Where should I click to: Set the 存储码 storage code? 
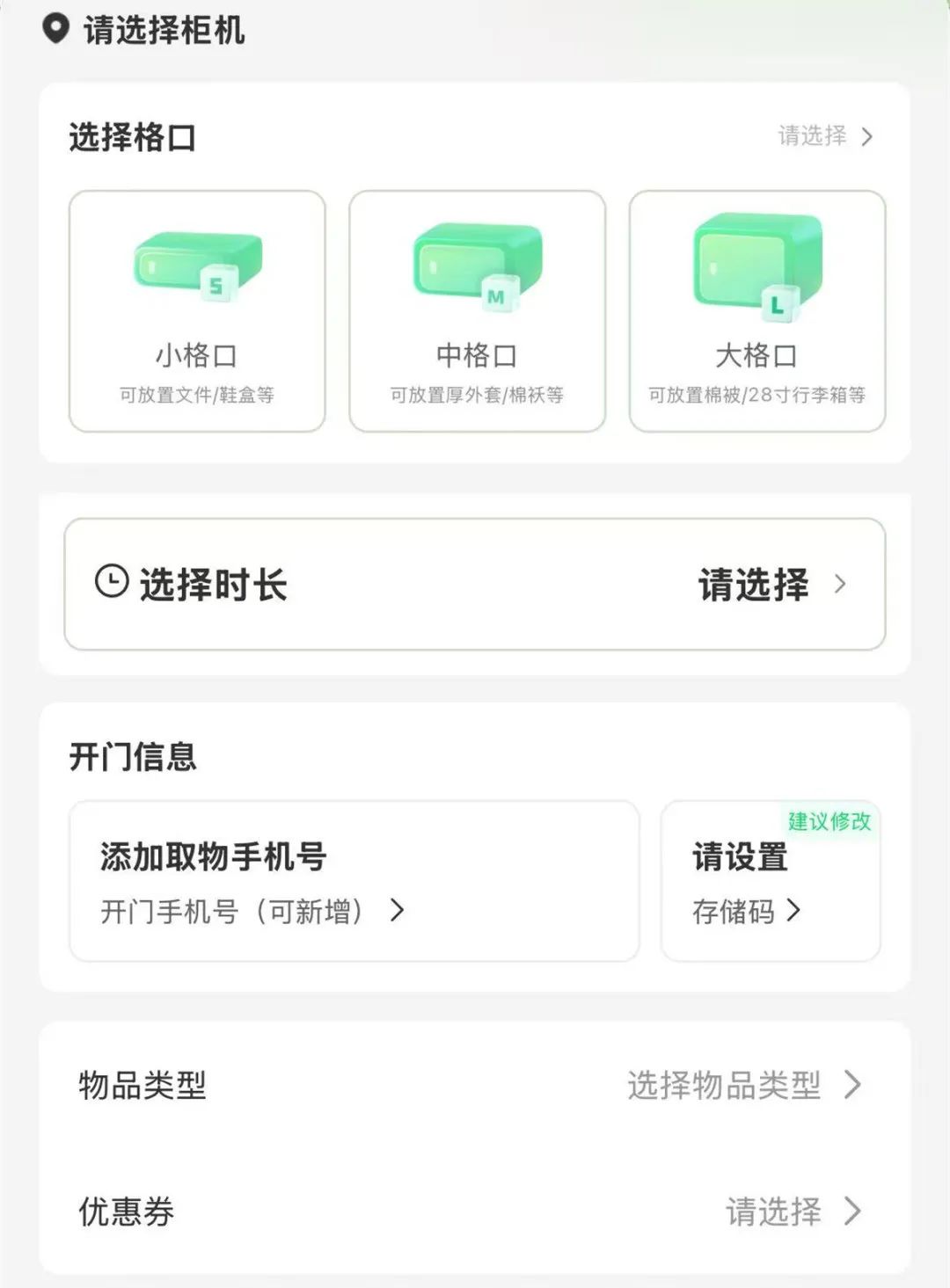[770, 881]
